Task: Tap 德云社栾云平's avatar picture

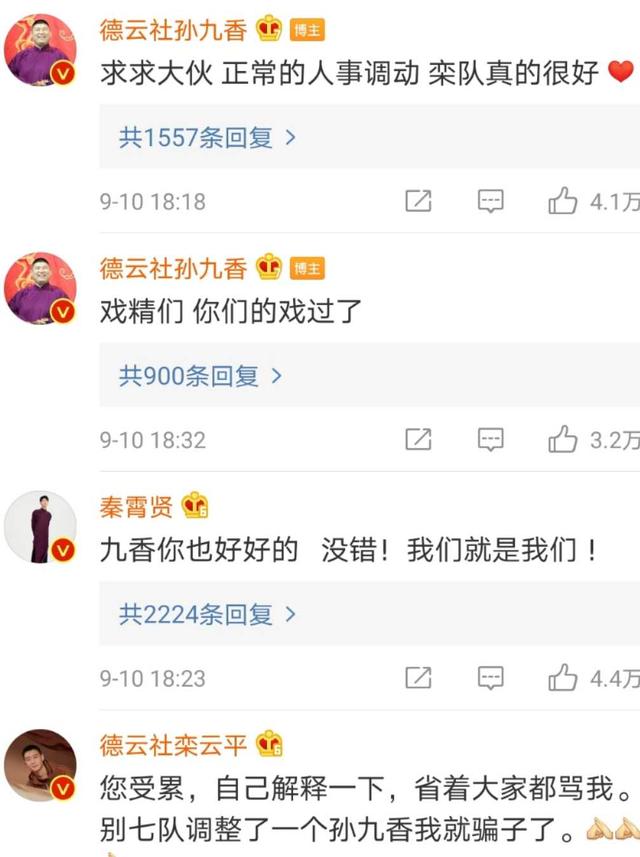Action: 40,766
